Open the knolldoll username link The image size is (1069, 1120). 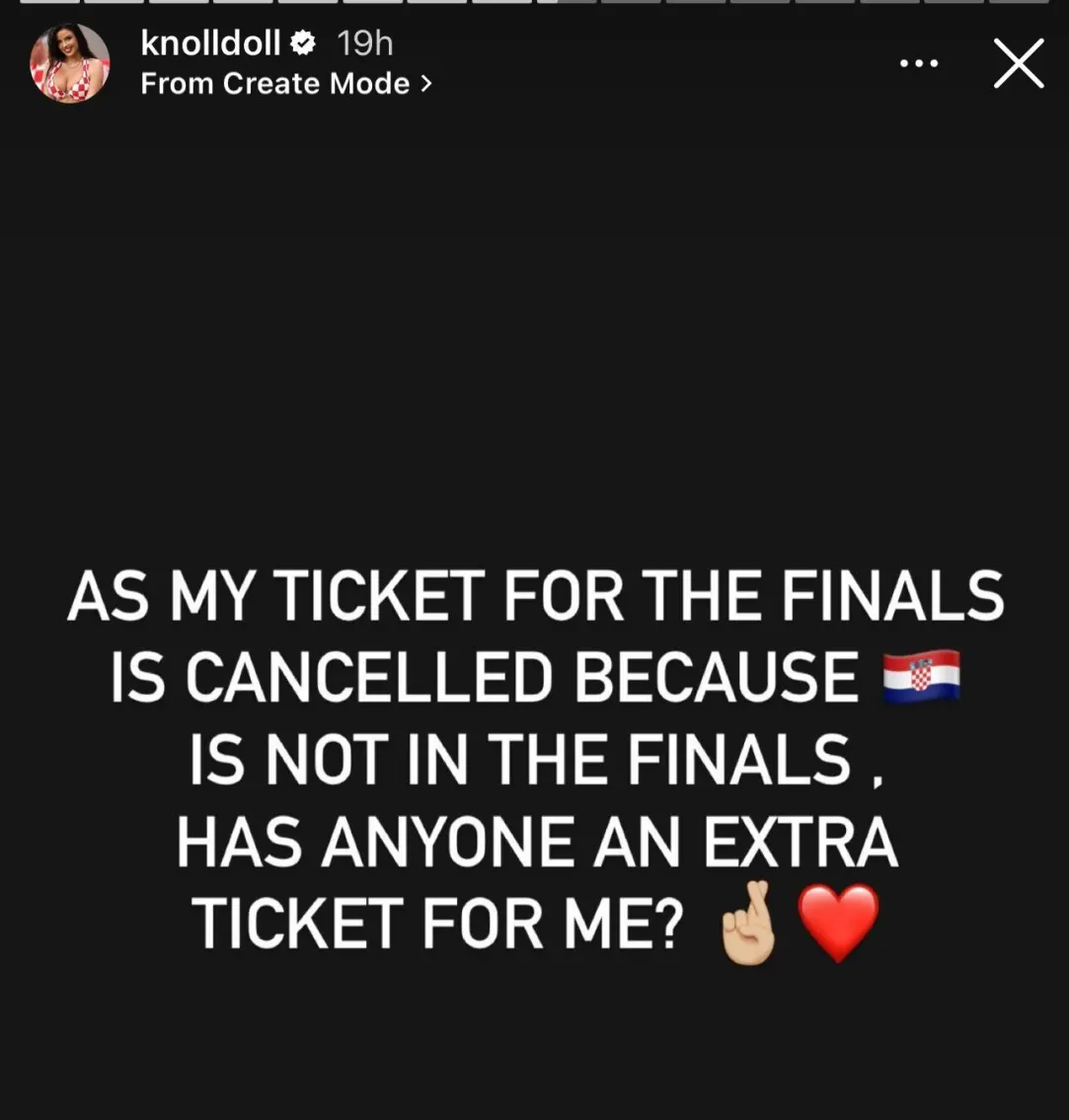point(210,42)
